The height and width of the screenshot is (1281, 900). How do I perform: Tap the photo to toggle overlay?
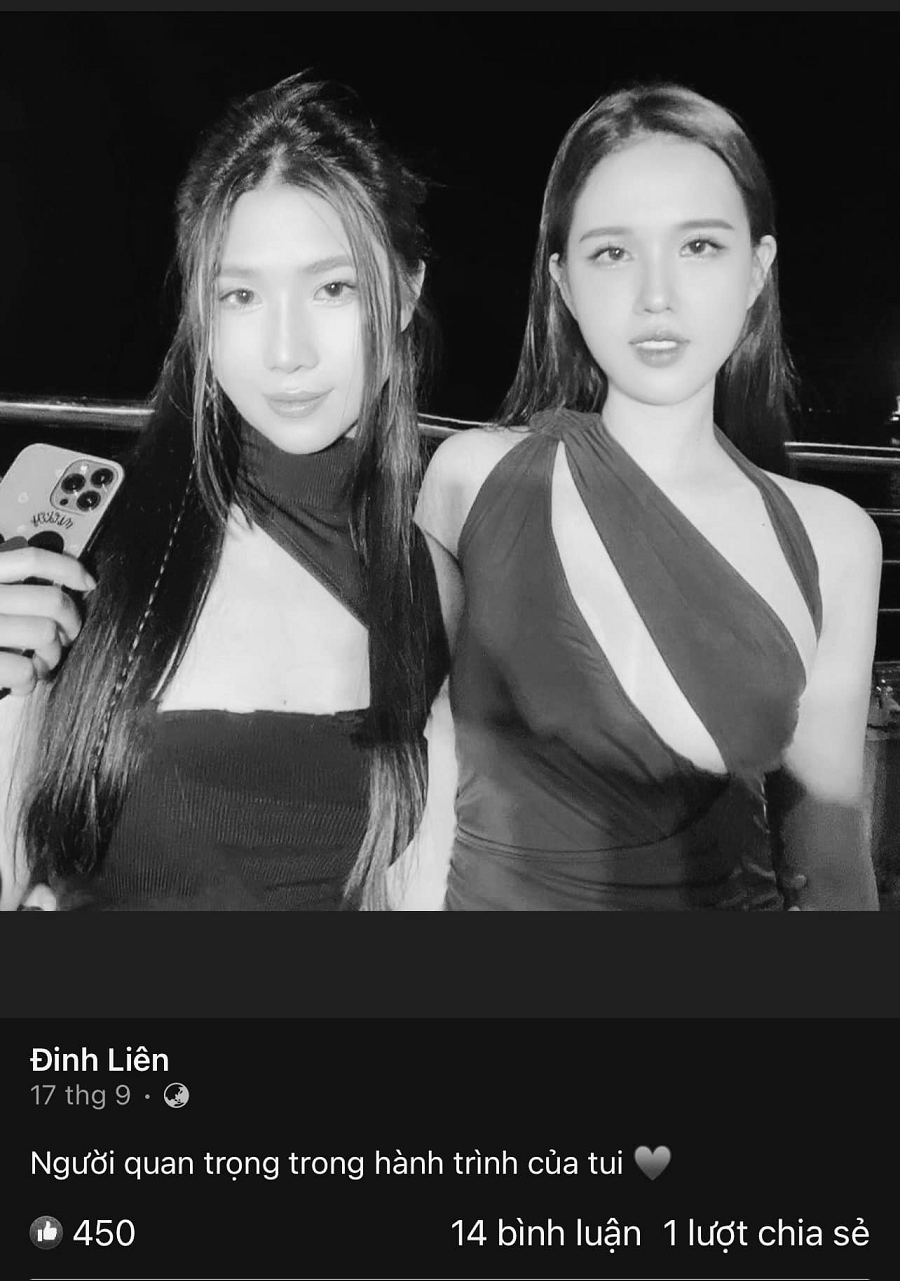coord(450,500)
